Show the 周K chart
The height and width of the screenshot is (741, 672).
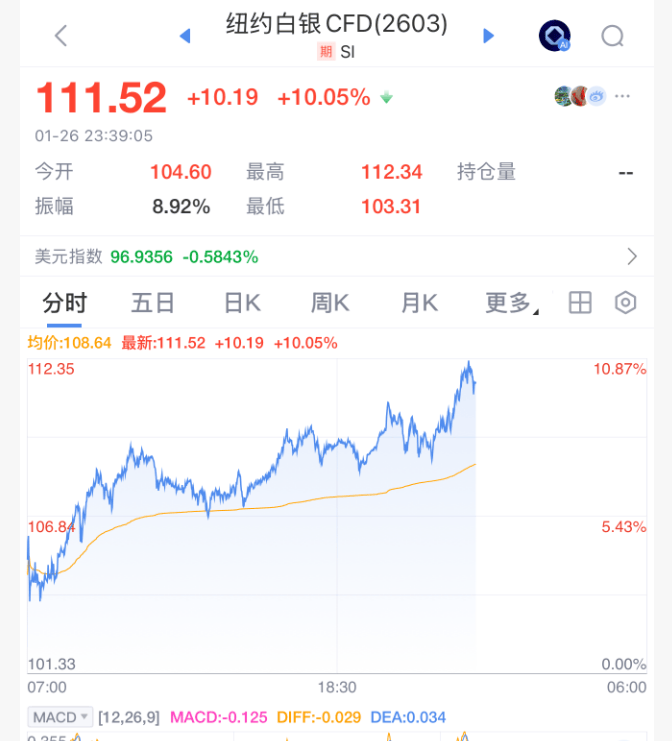coord(330,303)
